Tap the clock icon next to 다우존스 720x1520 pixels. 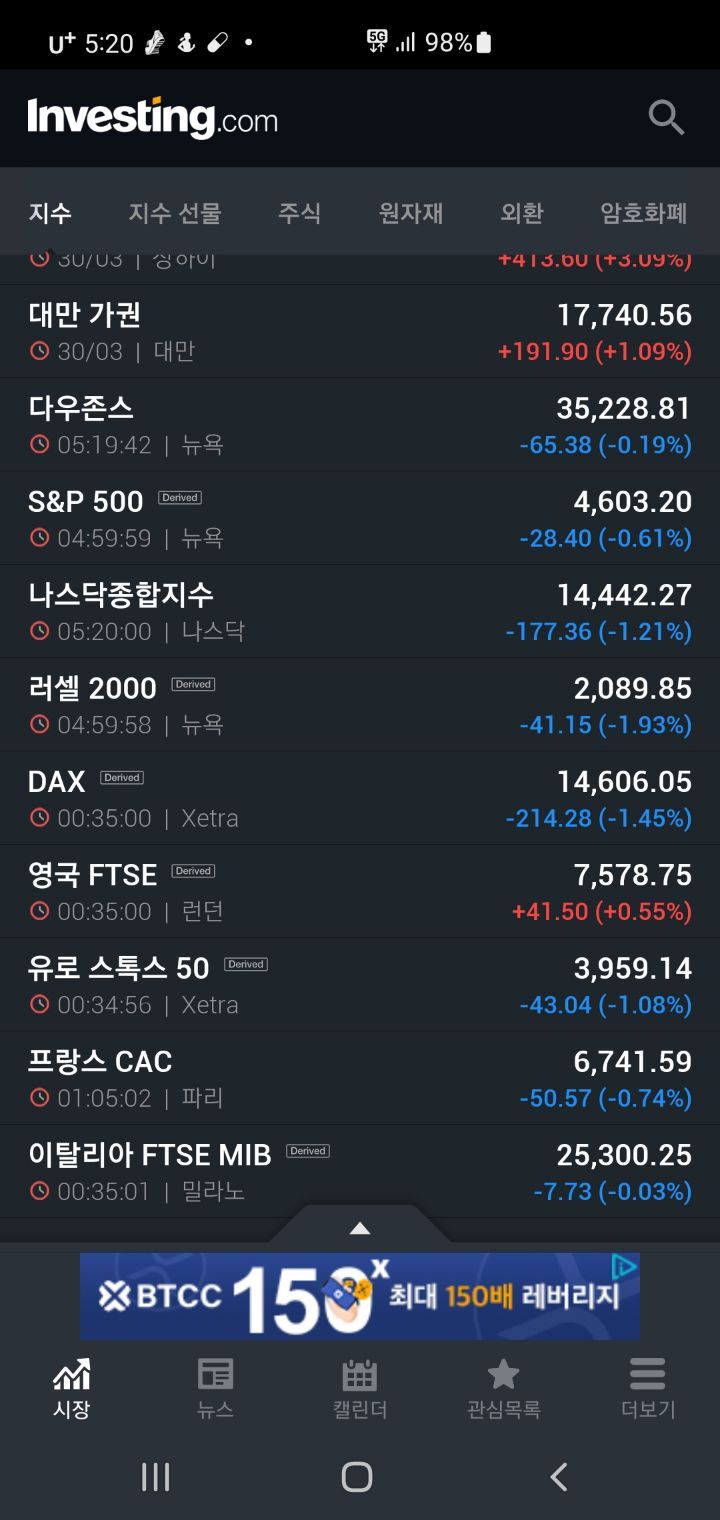coord(39,445)
